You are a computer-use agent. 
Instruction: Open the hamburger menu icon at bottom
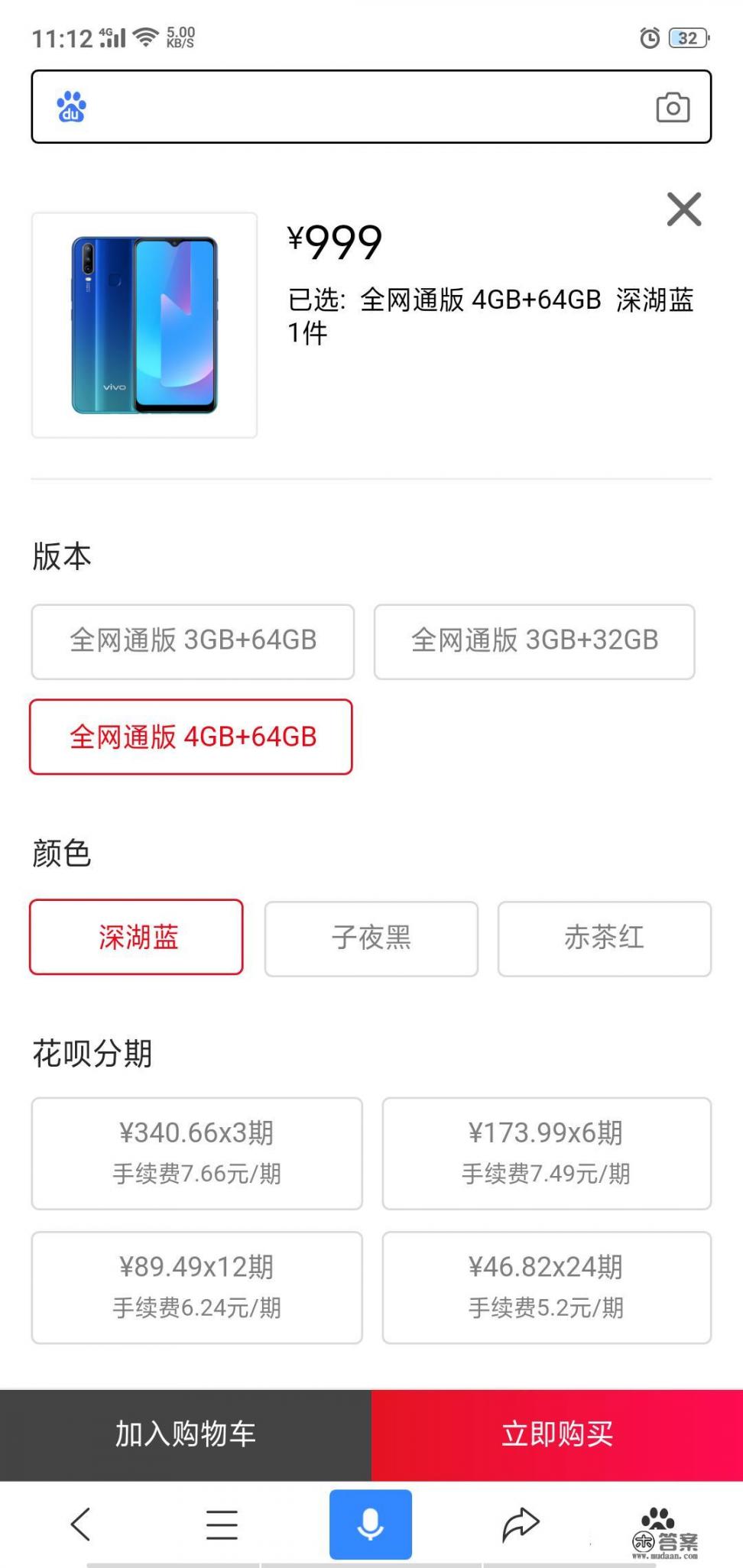point(221,1522)
